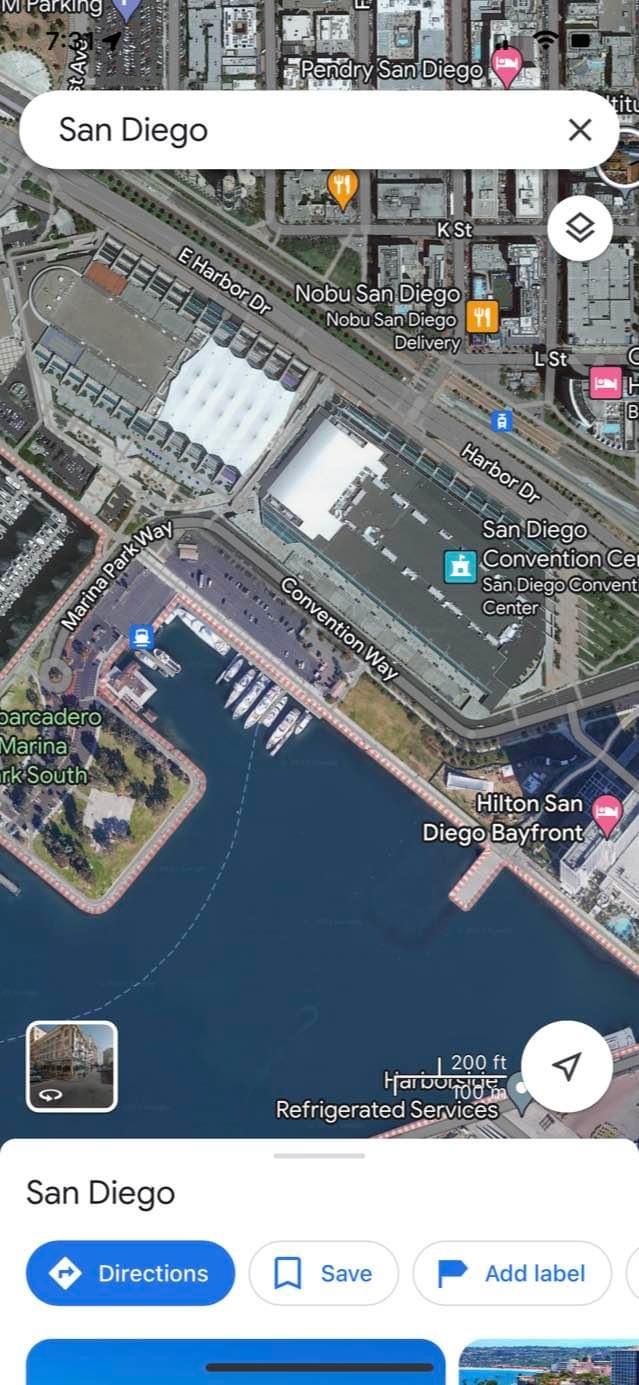This screenshot has height=1385, width=639.
Task: Clear the San Diego search query
Action: click(x=579, y=130)
